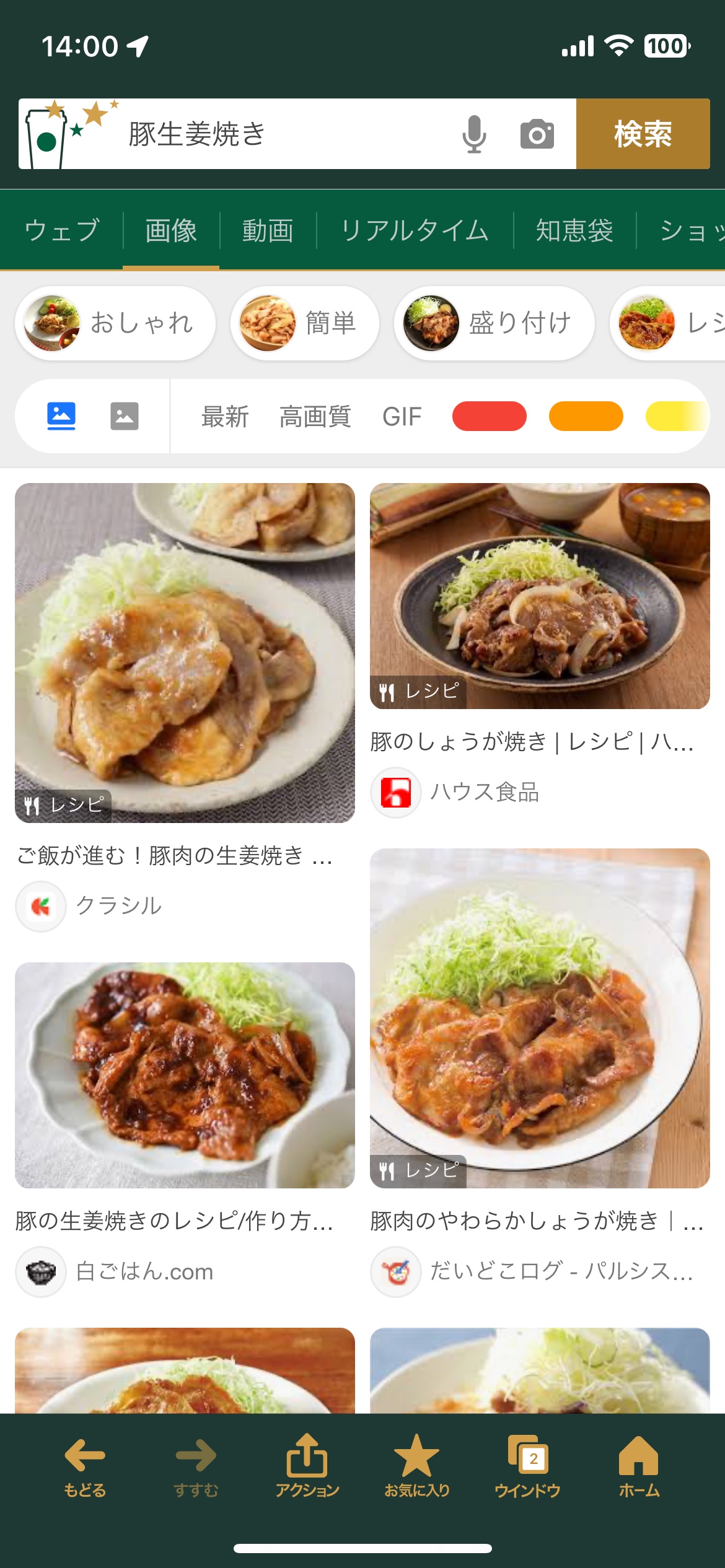The height and width of the screenshot is (1568, 725).
Task: Open the ハウス食品 recipe image
Action: tap(540, 596)
